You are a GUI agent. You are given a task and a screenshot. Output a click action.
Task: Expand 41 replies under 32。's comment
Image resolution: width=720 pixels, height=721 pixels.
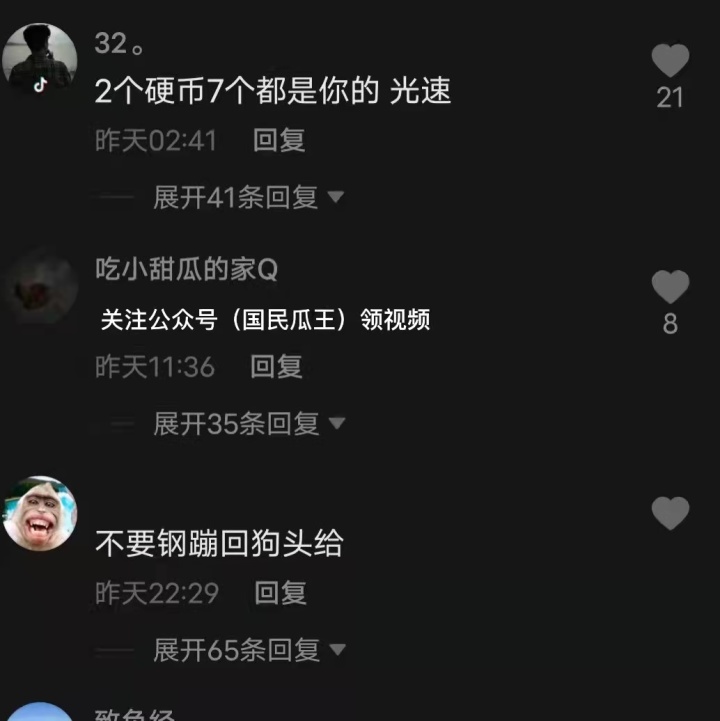tap(248, 197)
